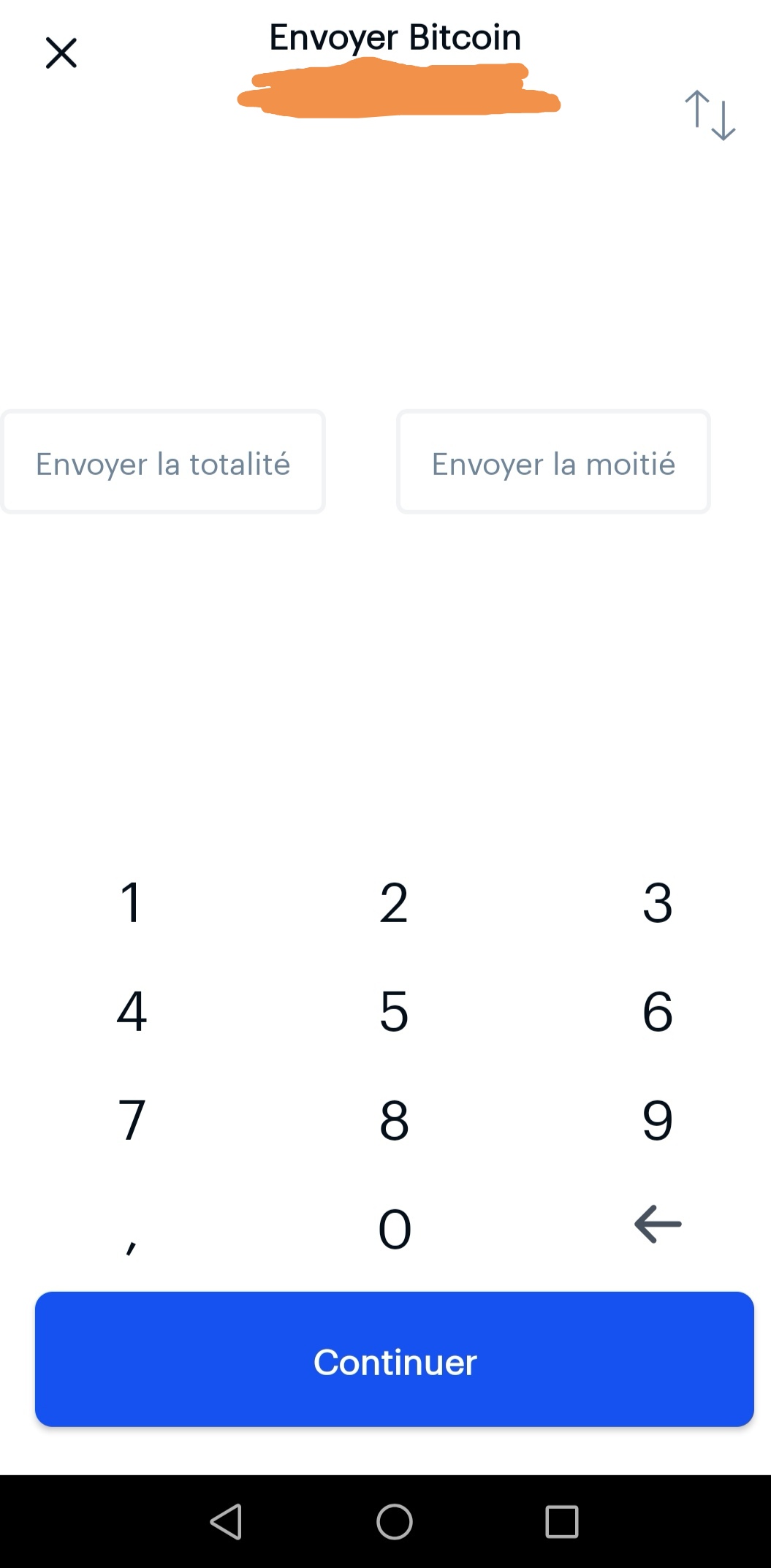Select Envoyer la totalité
771x1568 pixels.
[x=163, y=463]
